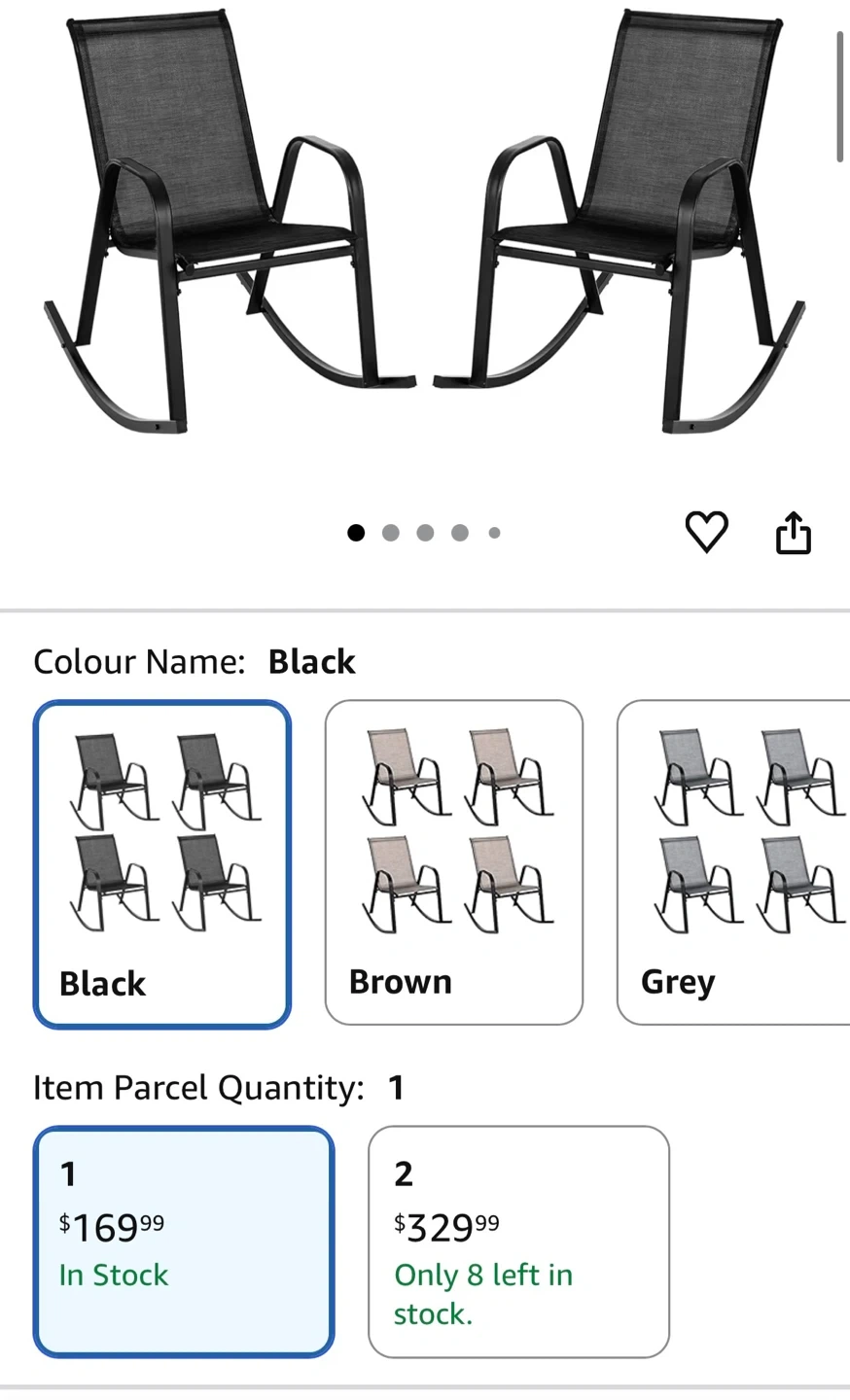The width and height of the screenshot is (850, 1400).
Task: Select the Black colour option
Action: coord(162,863)
